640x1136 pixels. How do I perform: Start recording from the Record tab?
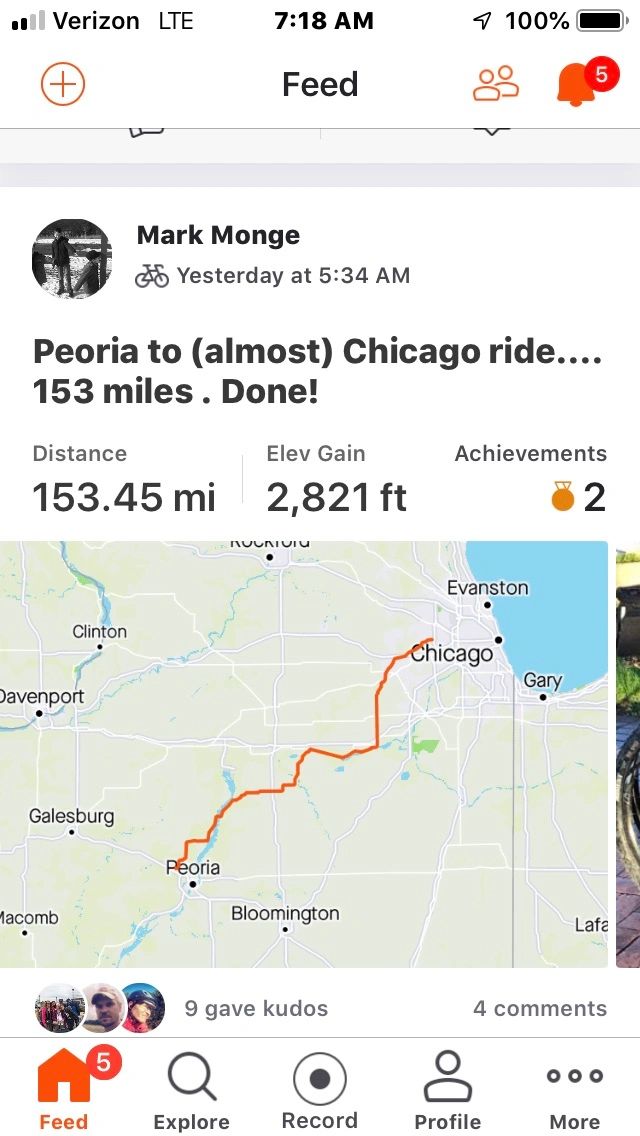pyautogui.click(x=320, y=1090)
